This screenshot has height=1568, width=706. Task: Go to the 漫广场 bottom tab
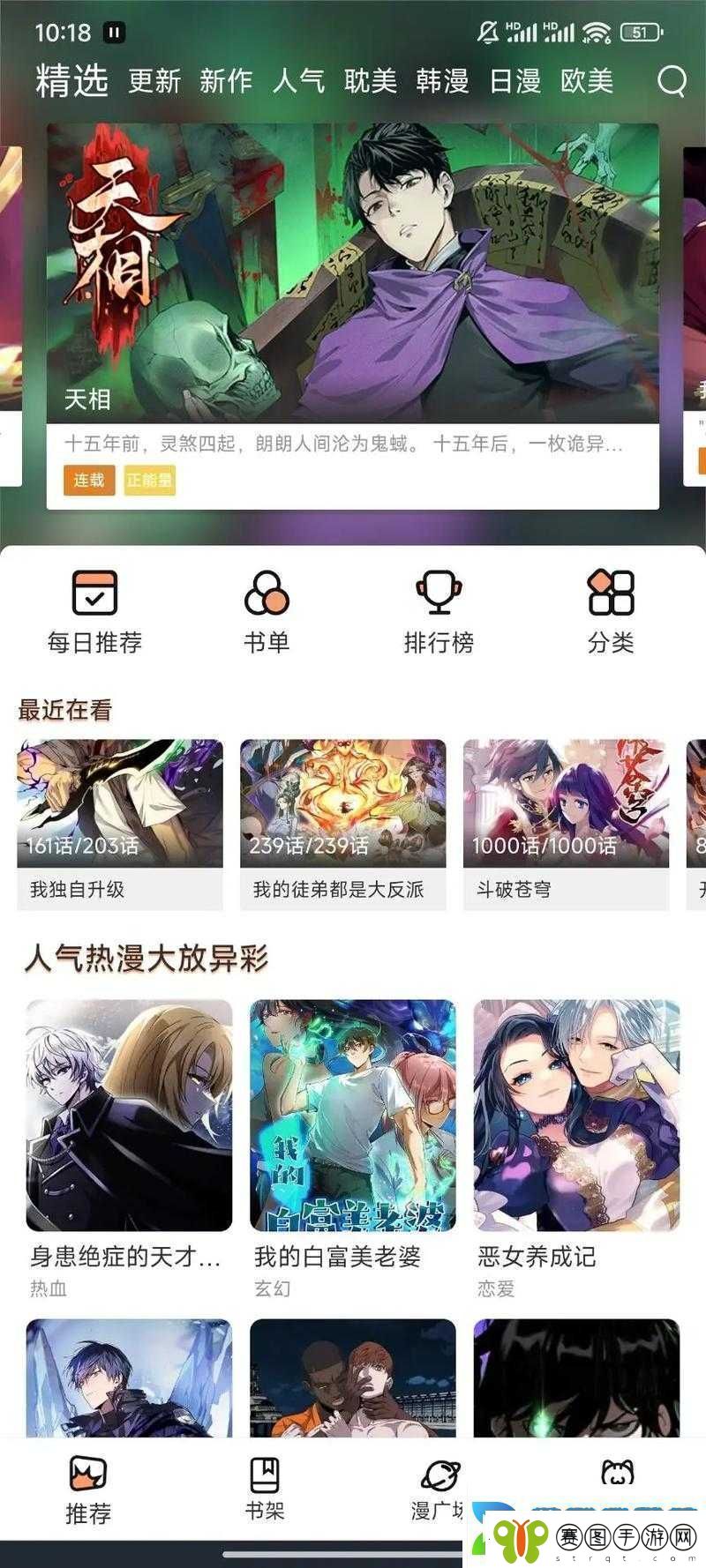[439, 1489]
